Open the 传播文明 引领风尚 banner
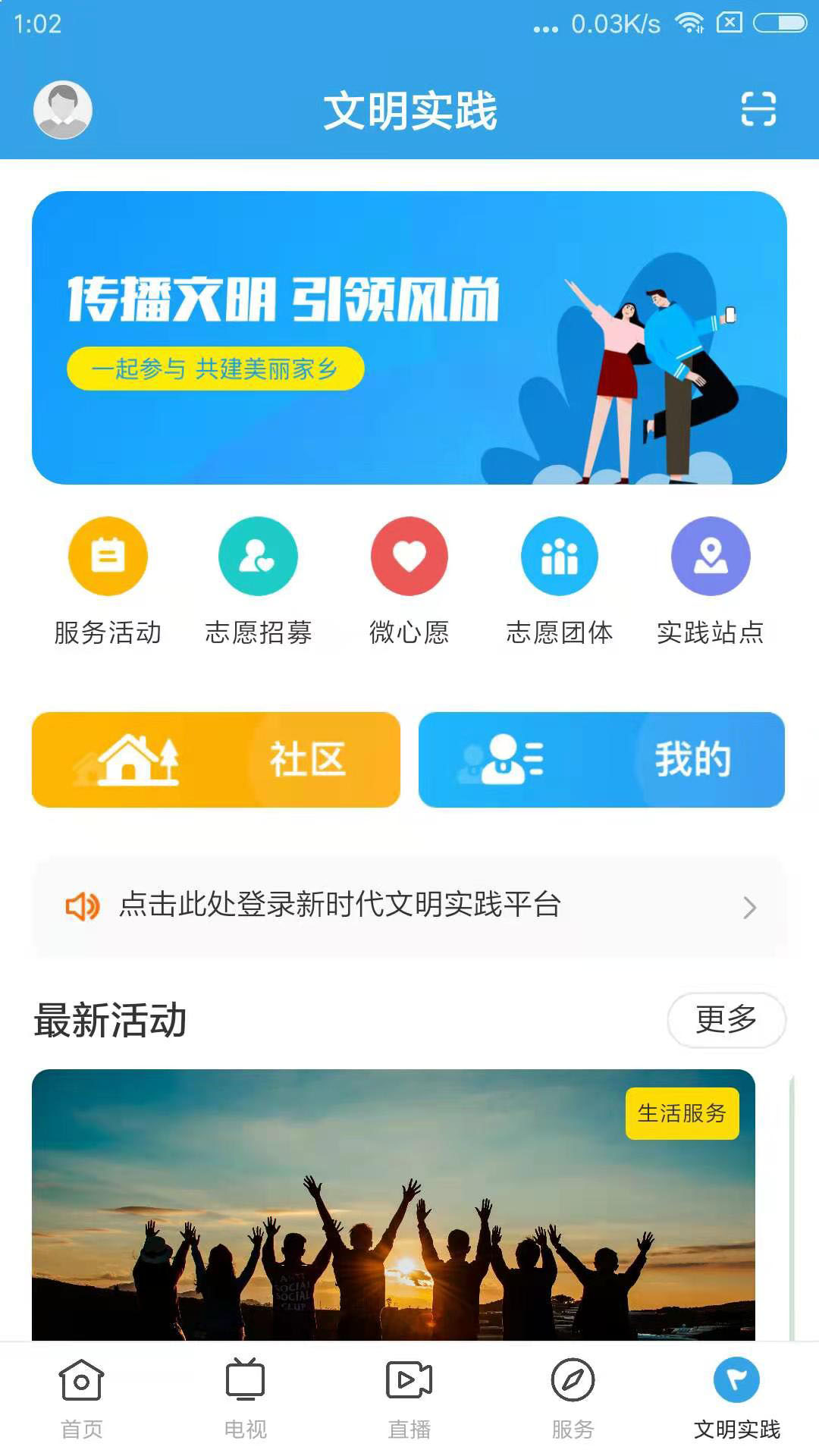This screenshot has height=1456, width=819. click(409, 337)
